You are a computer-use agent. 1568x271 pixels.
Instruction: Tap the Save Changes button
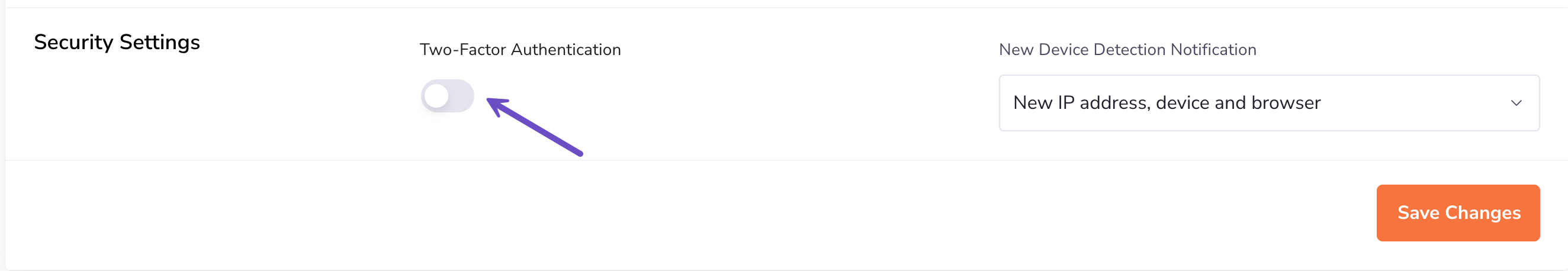click(x=1458, y=212)
